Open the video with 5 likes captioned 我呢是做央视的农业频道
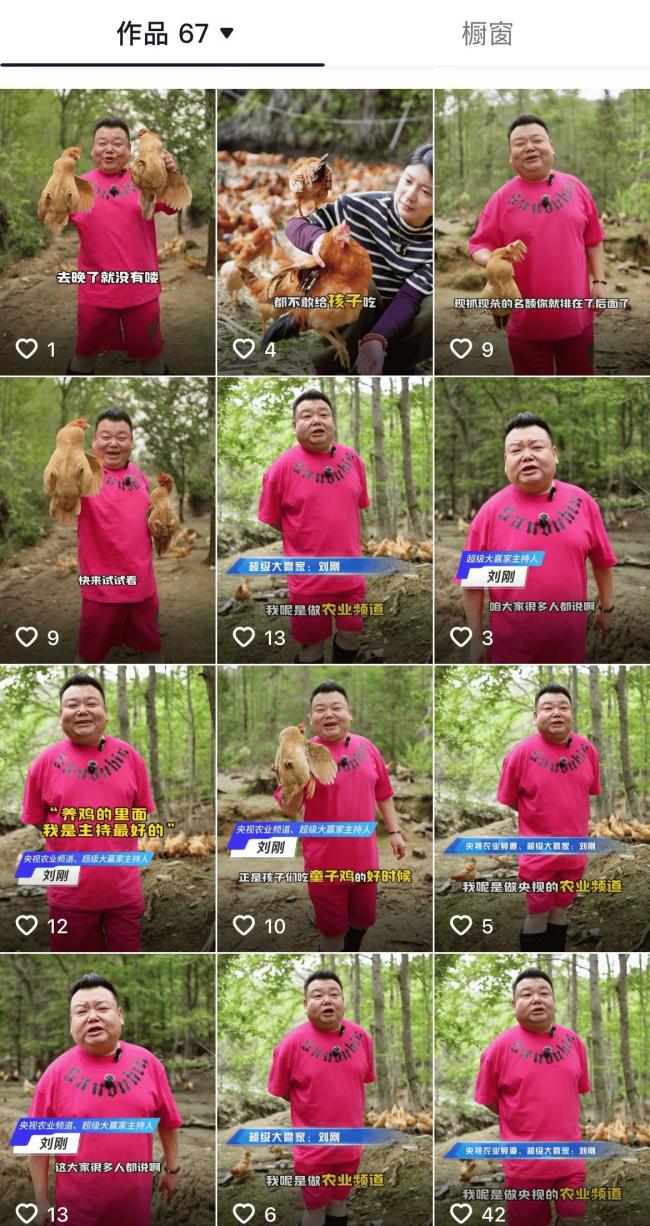Image resolution: width=650 pixels, height=1226 pixels. coord(542,808)
